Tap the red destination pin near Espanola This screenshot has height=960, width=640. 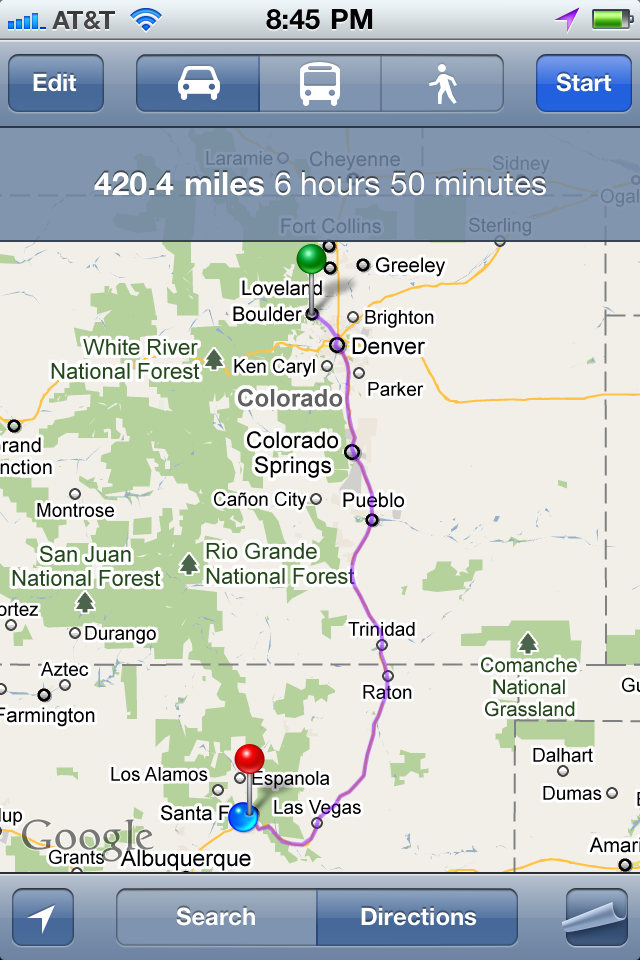(249, 759)
